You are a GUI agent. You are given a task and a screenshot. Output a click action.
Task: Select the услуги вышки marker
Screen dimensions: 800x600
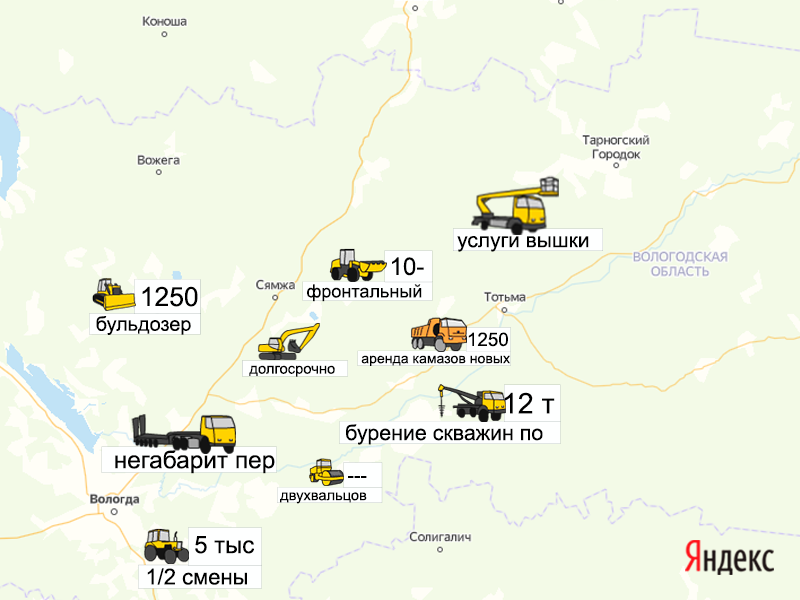coord(516,208)
